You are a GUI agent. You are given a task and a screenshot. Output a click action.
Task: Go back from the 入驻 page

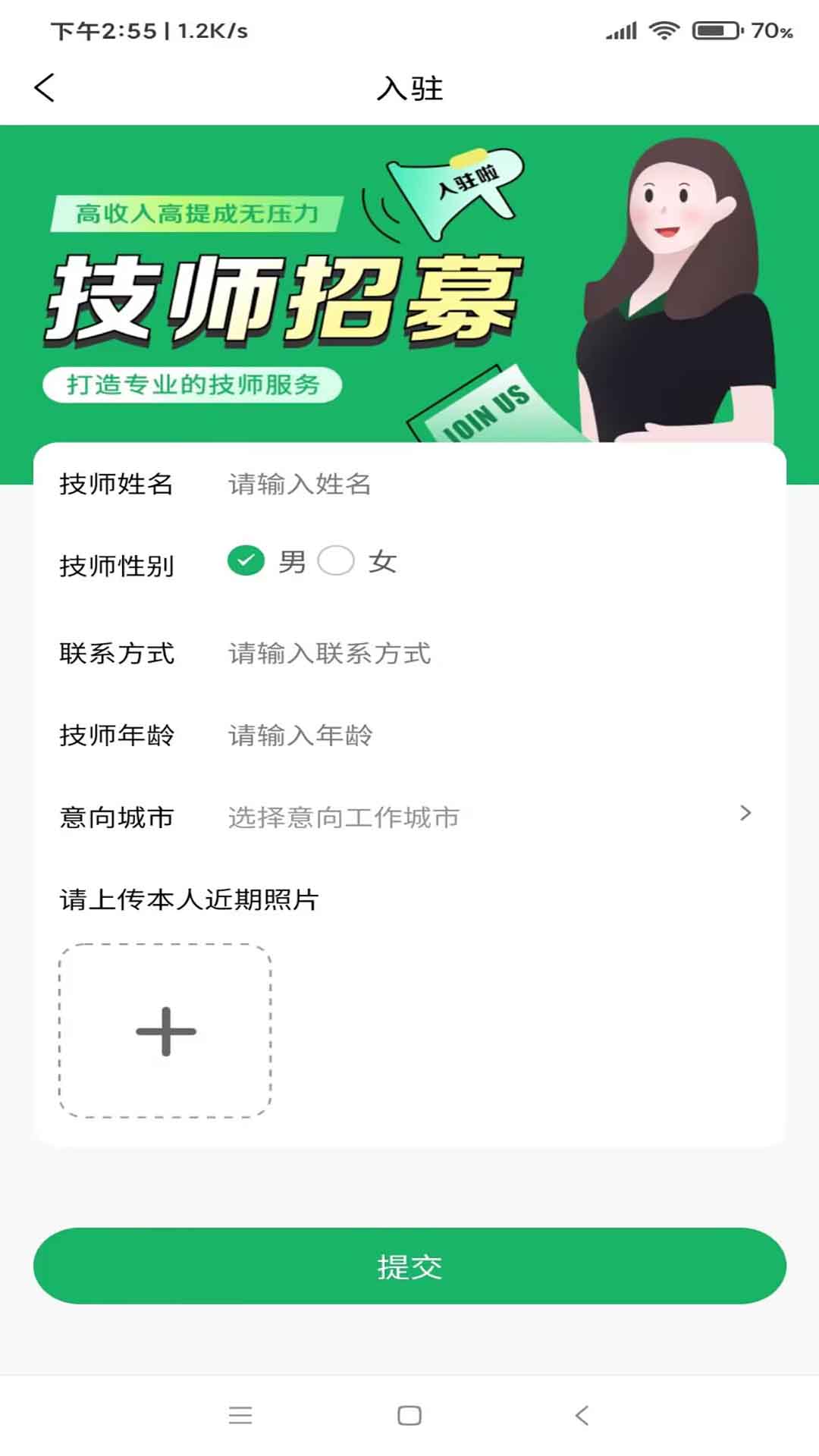coord(45,88)
